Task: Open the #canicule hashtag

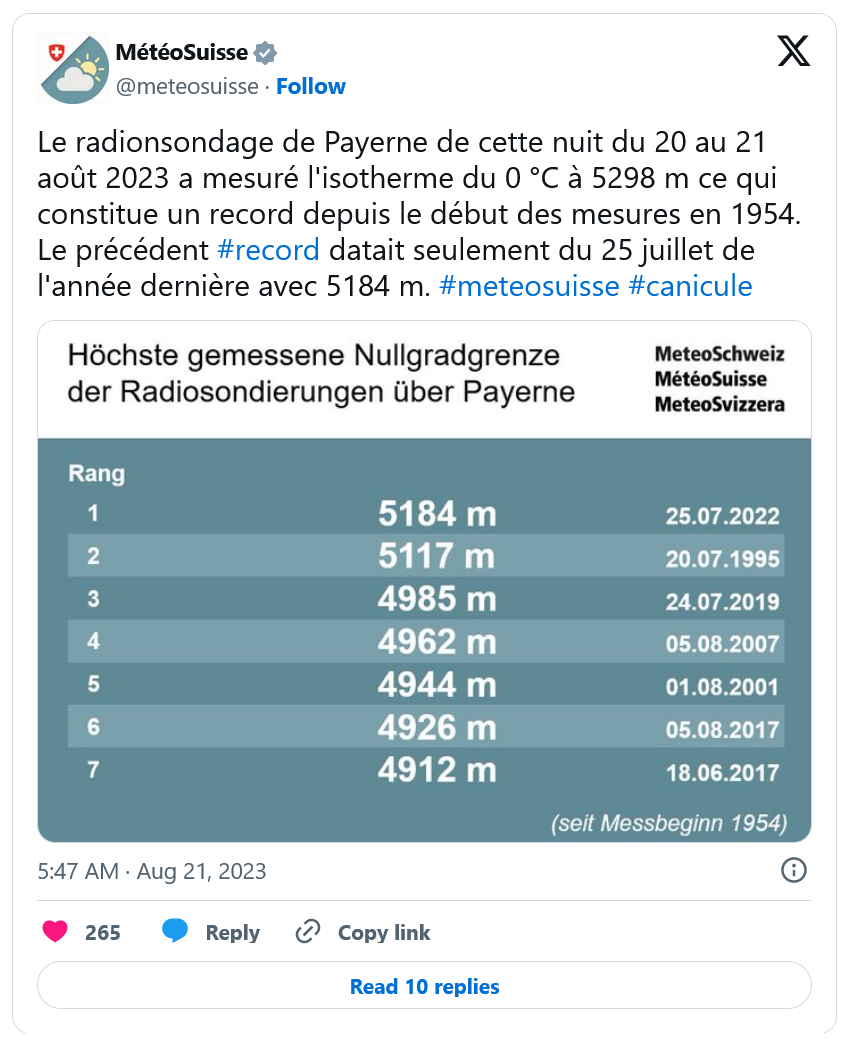Action: pyautogui.click(x=690, y=287)
